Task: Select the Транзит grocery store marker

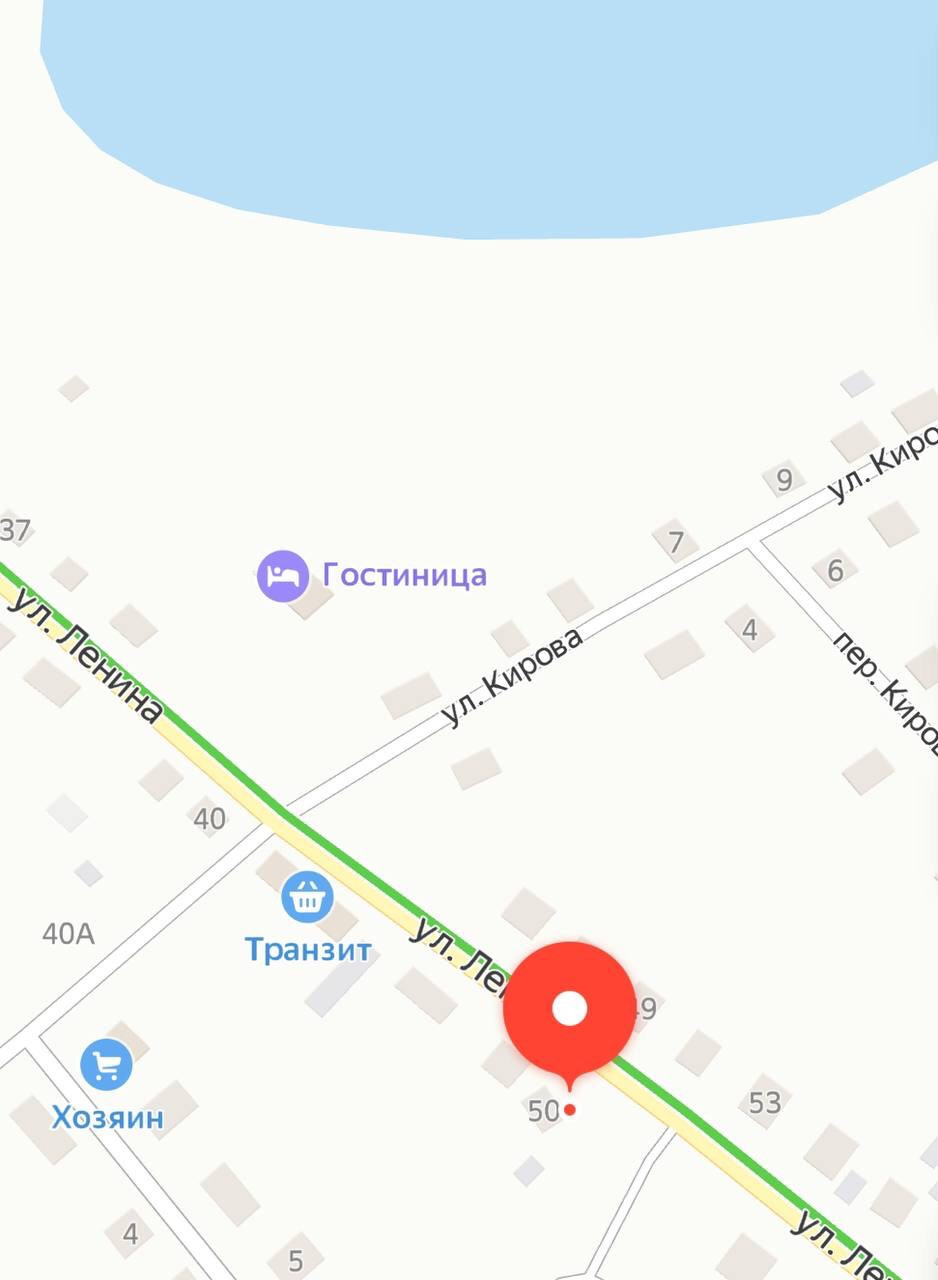Action: click(307, 896)
